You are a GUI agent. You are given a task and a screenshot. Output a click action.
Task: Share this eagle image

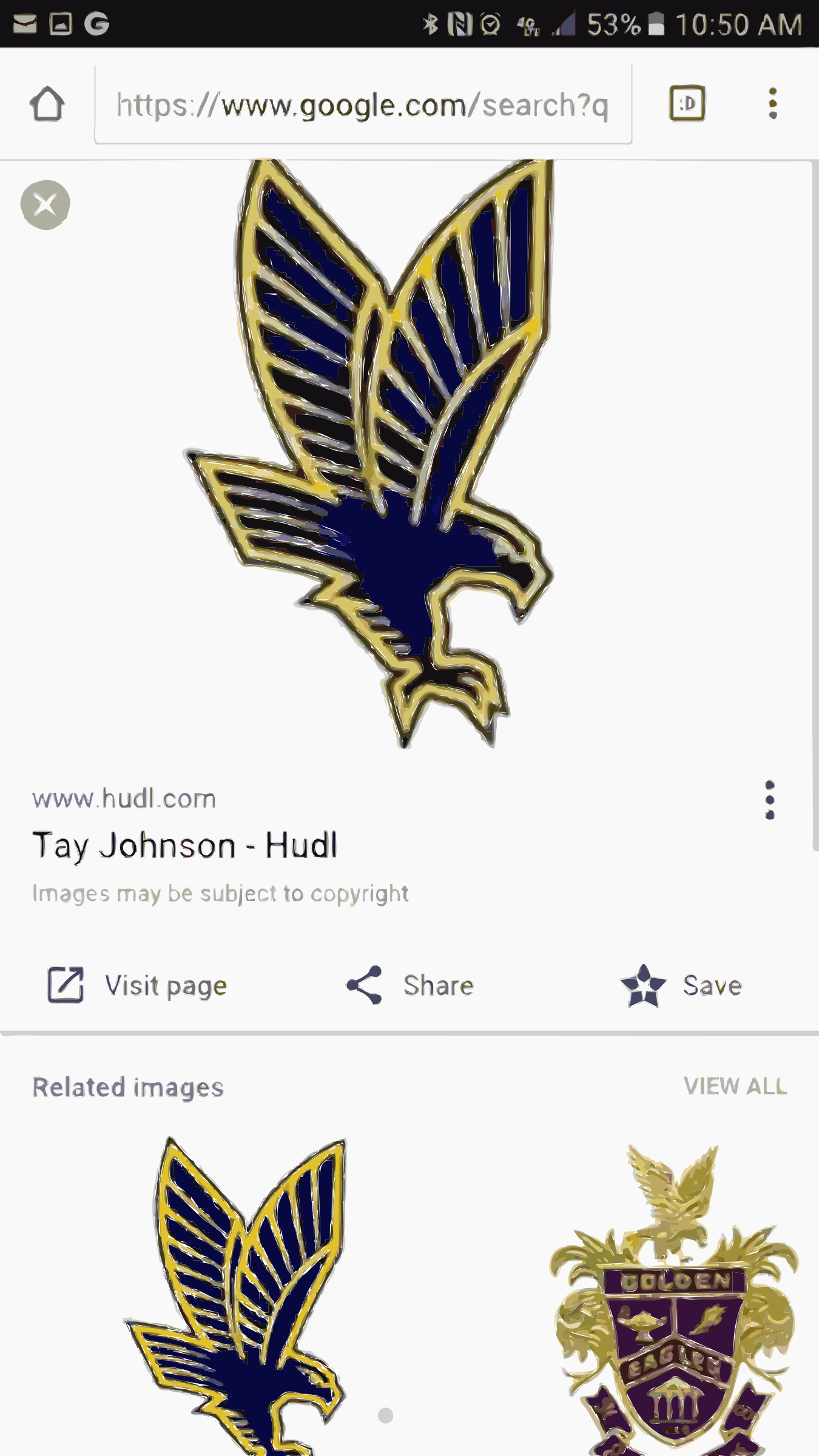point(410,985)
